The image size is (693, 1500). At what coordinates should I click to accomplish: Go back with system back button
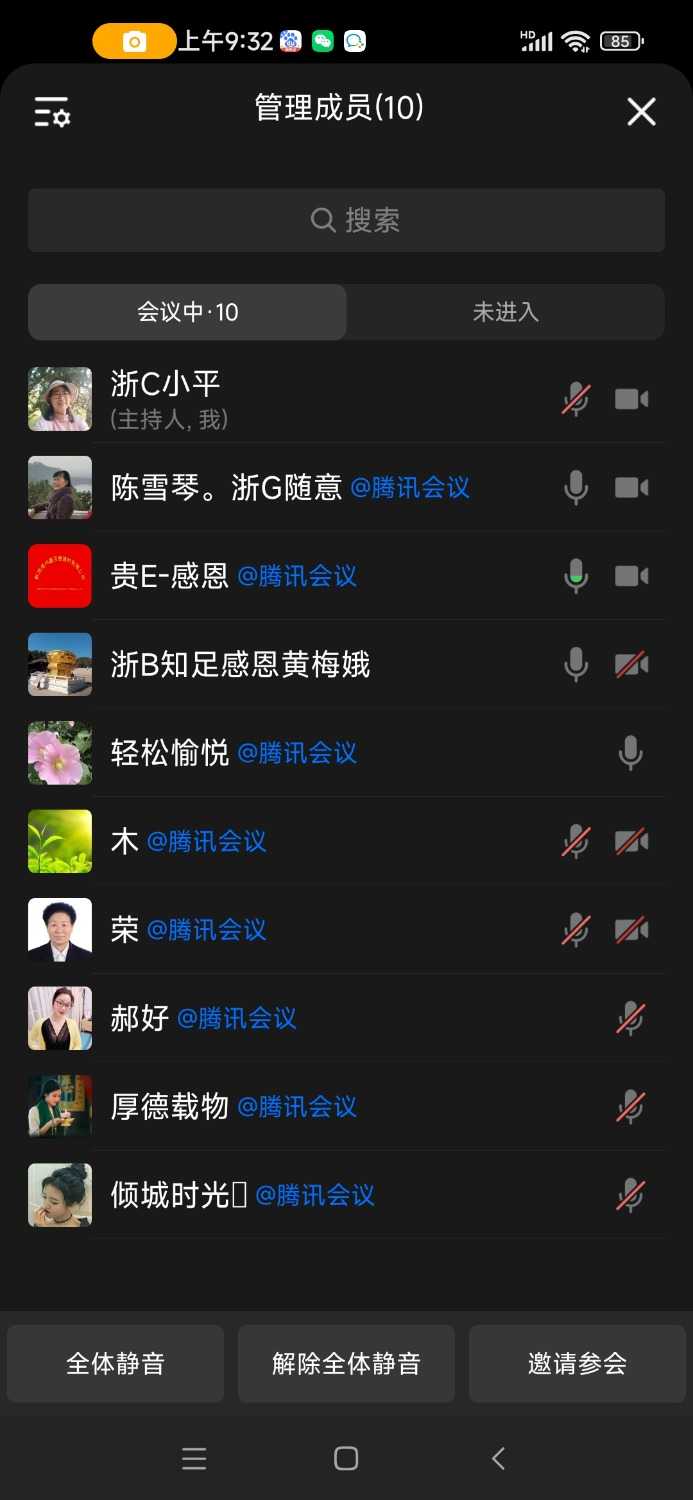tap(498, 1458)
